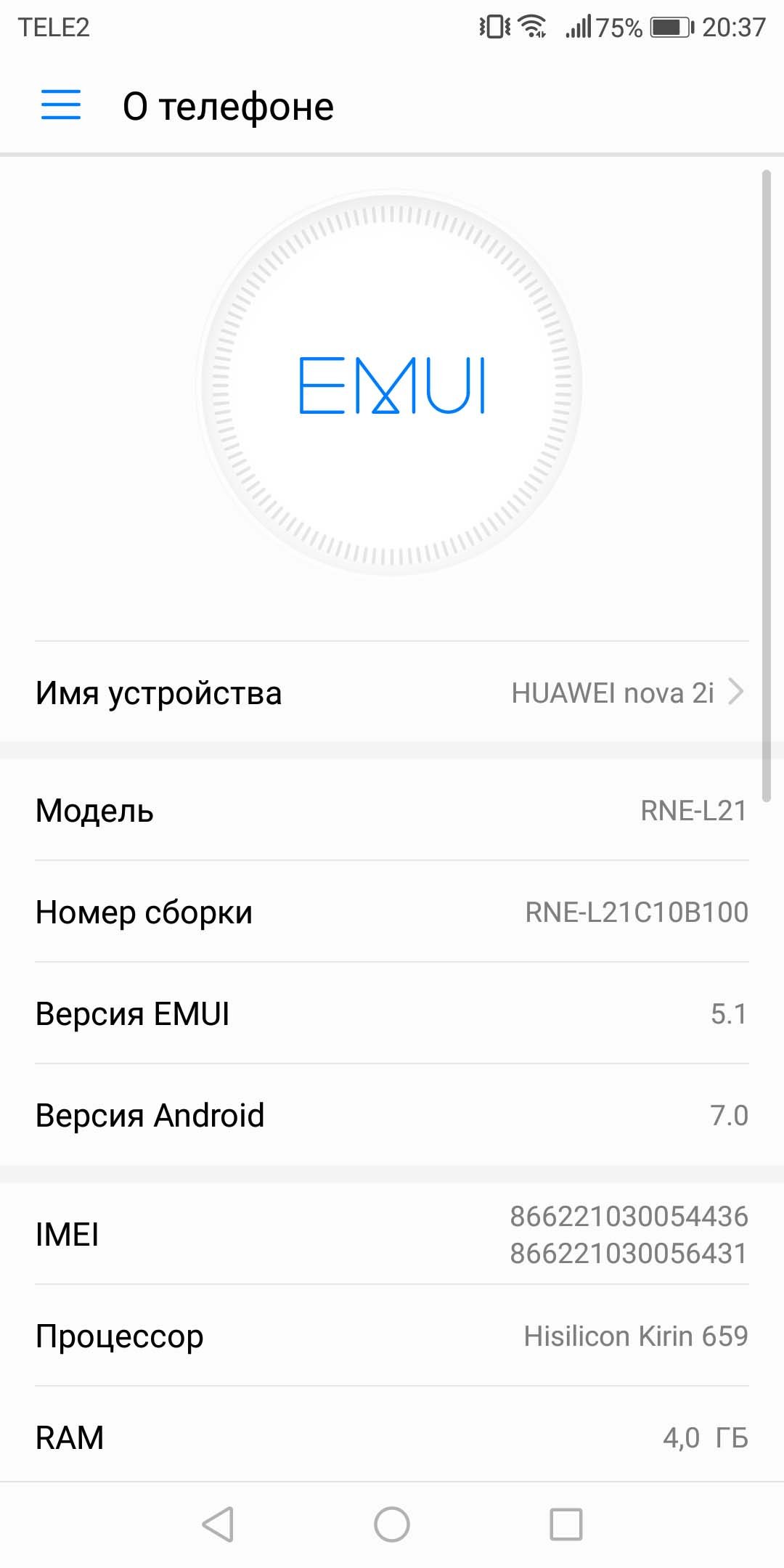Tap the Номер сборки row
Viewport: 784px width, 1568px height.
pos(392,912)
